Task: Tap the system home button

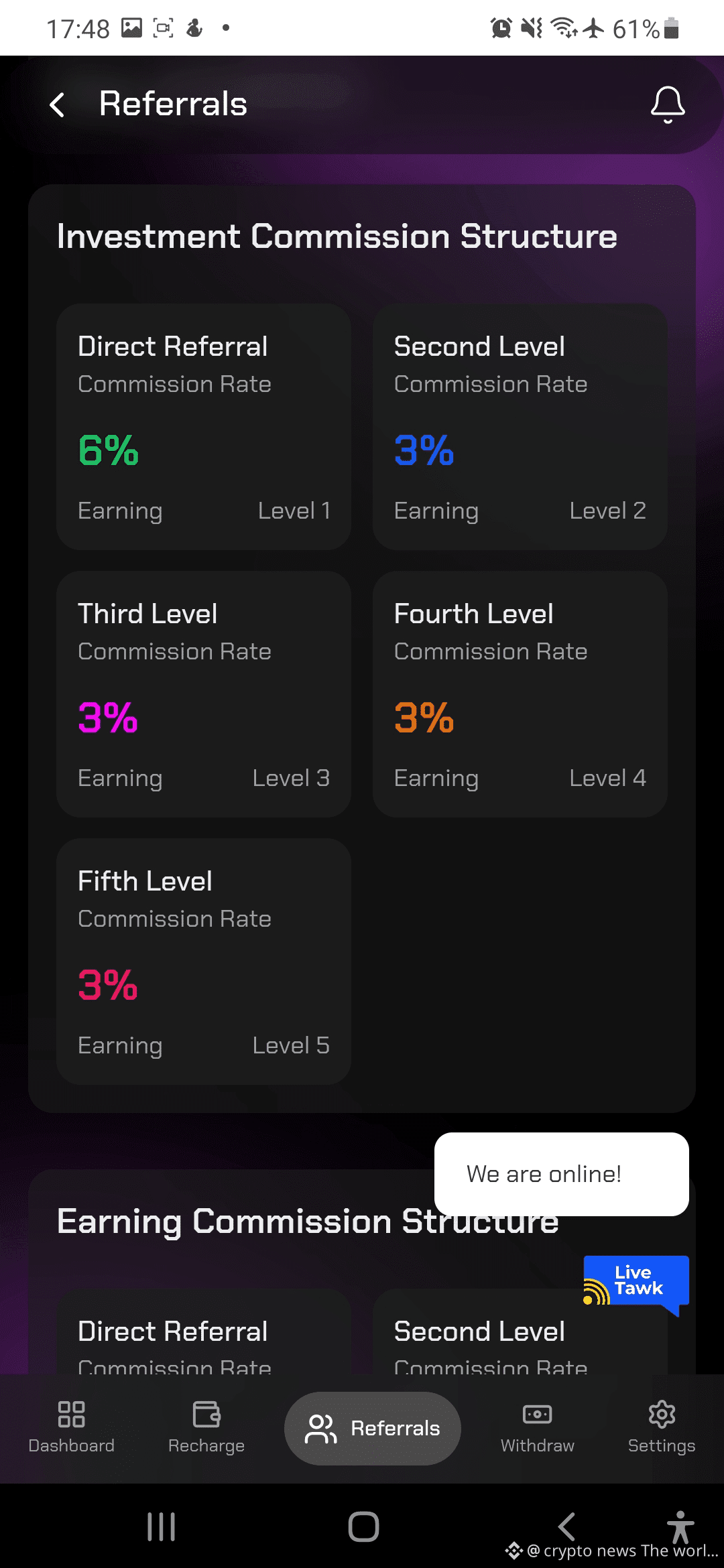Action: [x=363, y=1527]
